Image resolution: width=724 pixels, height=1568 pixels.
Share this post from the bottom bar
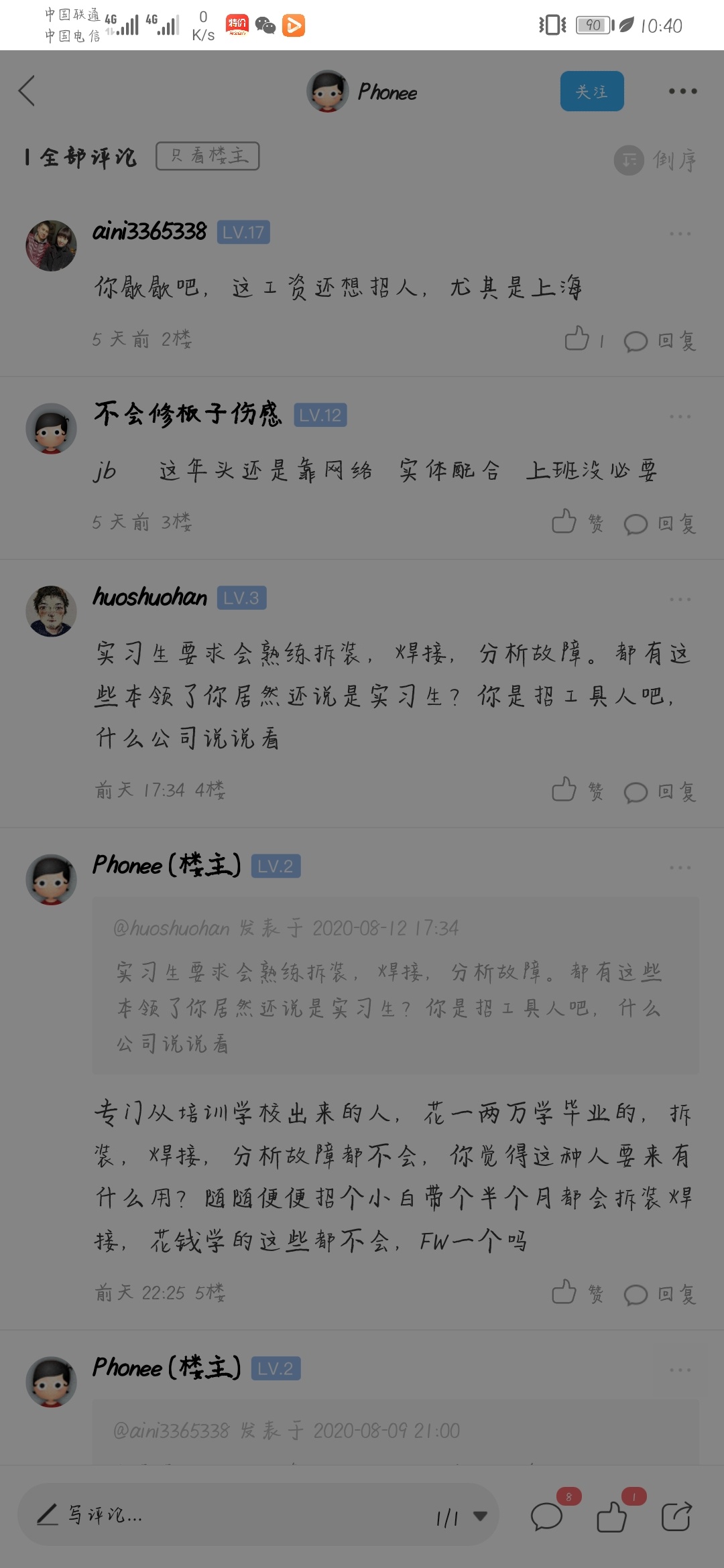676,1516
